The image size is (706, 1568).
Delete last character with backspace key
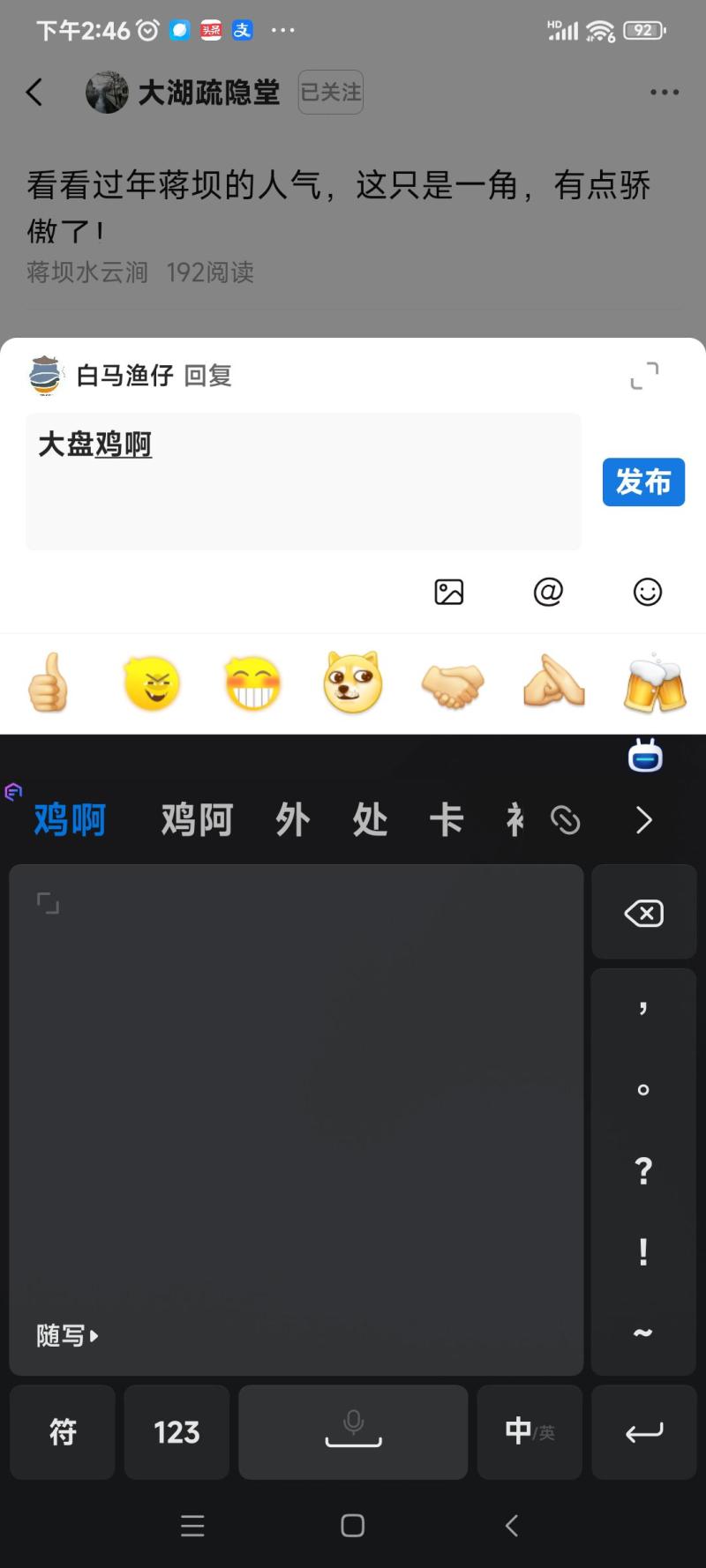pyautogui.click(x=643, y=914)
